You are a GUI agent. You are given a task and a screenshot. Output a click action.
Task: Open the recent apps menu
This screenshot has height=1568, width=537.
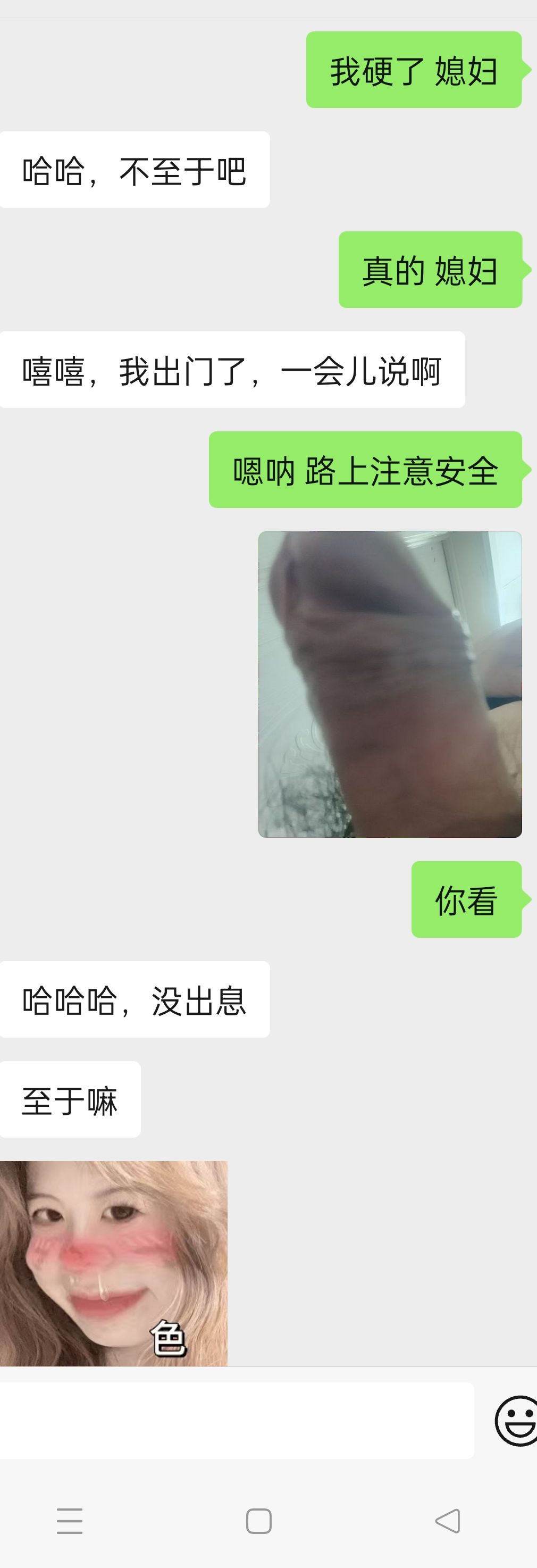click(x=69, y=1521)
